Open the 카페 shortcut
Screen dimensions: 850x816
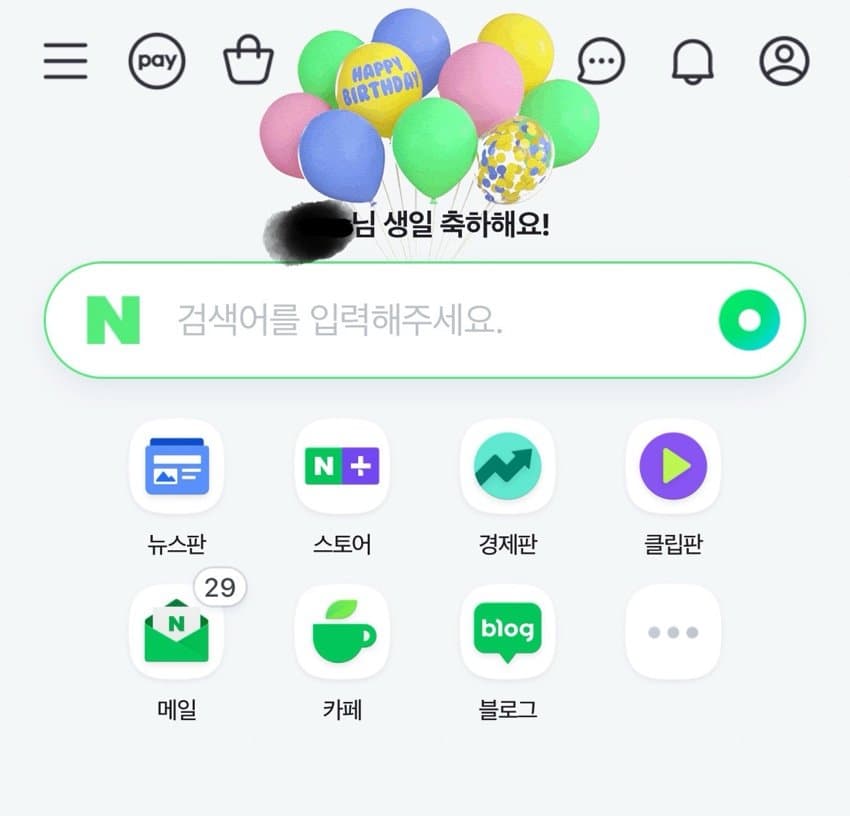pos(342,632)
